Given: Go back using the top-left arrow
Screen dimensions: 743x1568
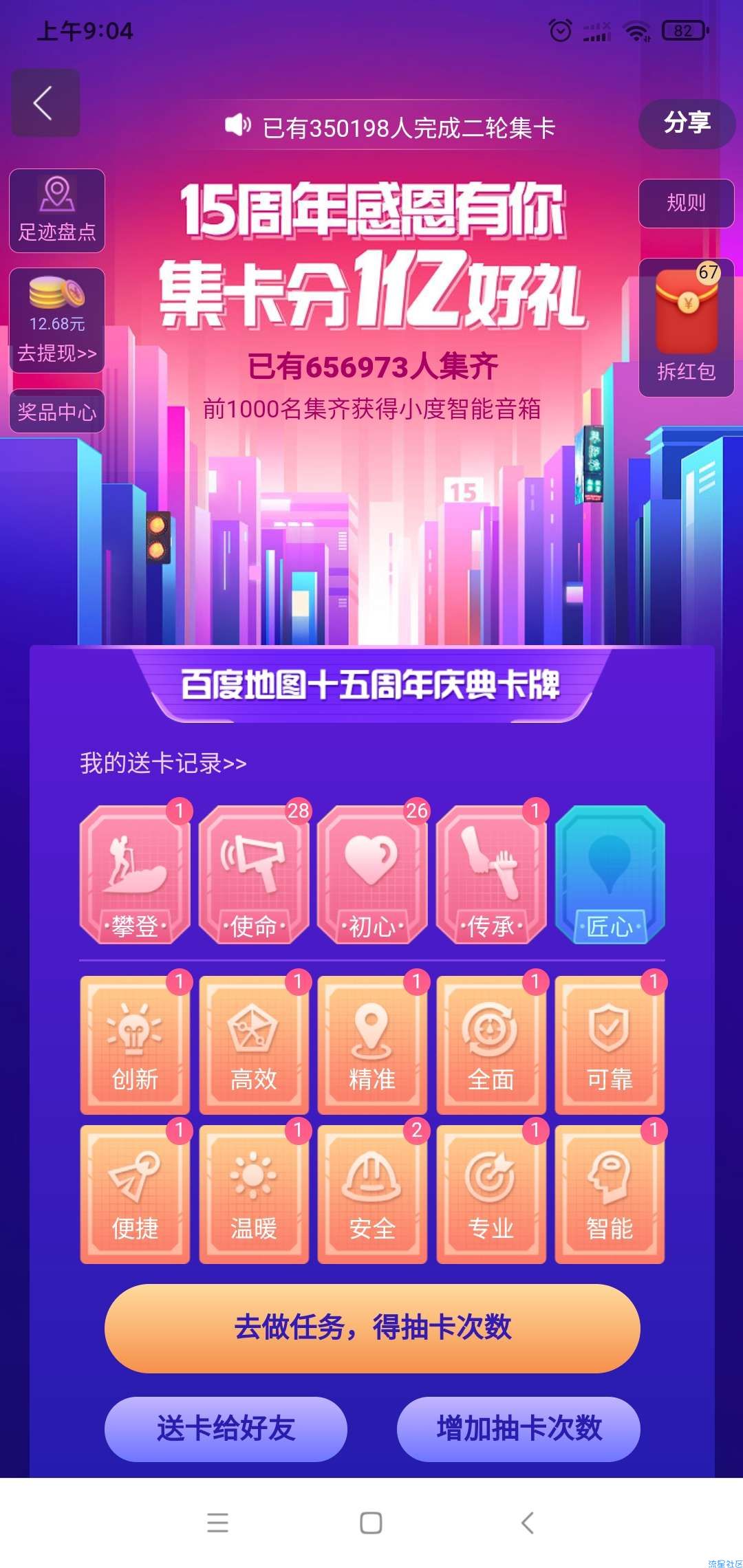Looking at the screenshot, I should coord(45,103).
